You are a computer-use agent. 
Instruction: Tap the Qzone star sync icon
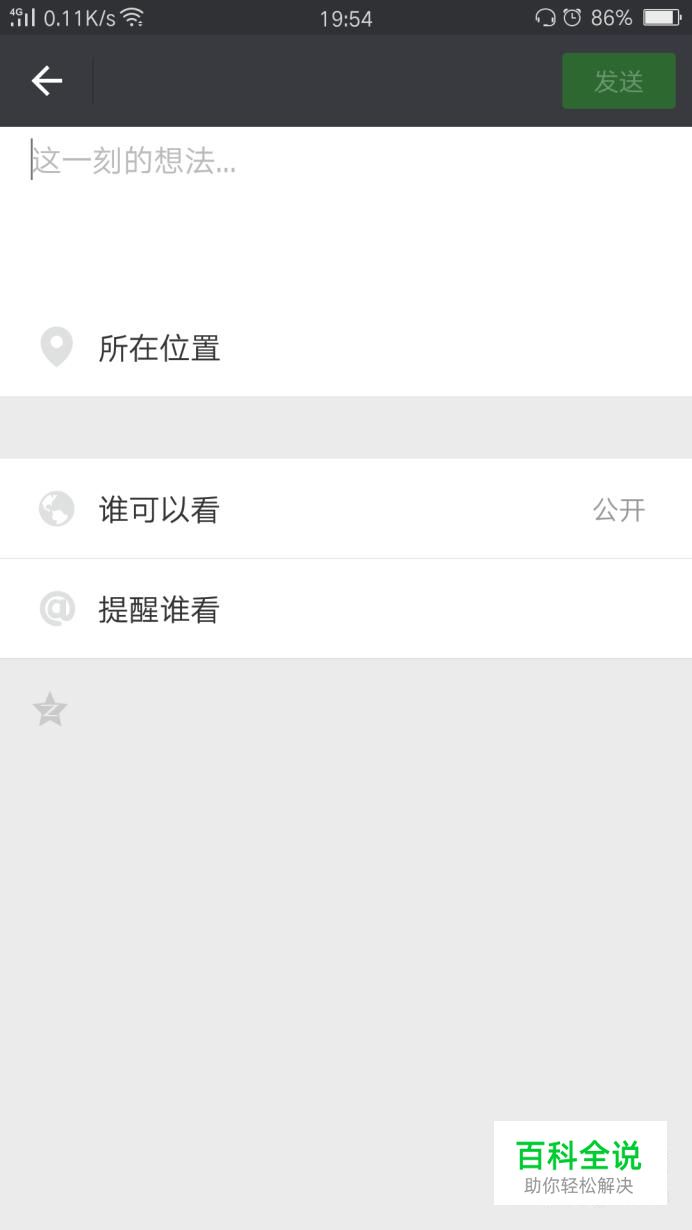pos(50,709)
